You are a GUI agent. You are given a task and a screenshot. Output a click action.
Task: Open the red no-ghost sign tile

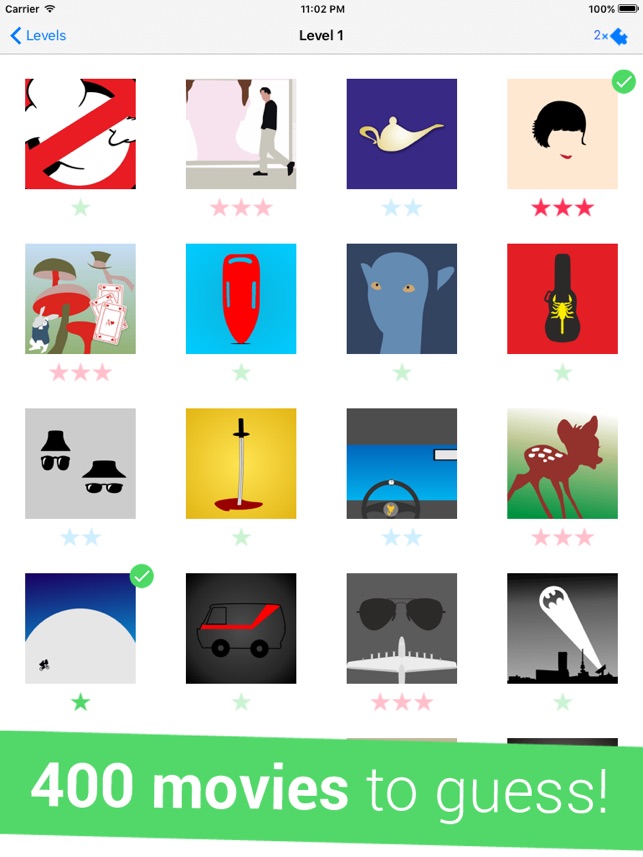tap(80, 134)
